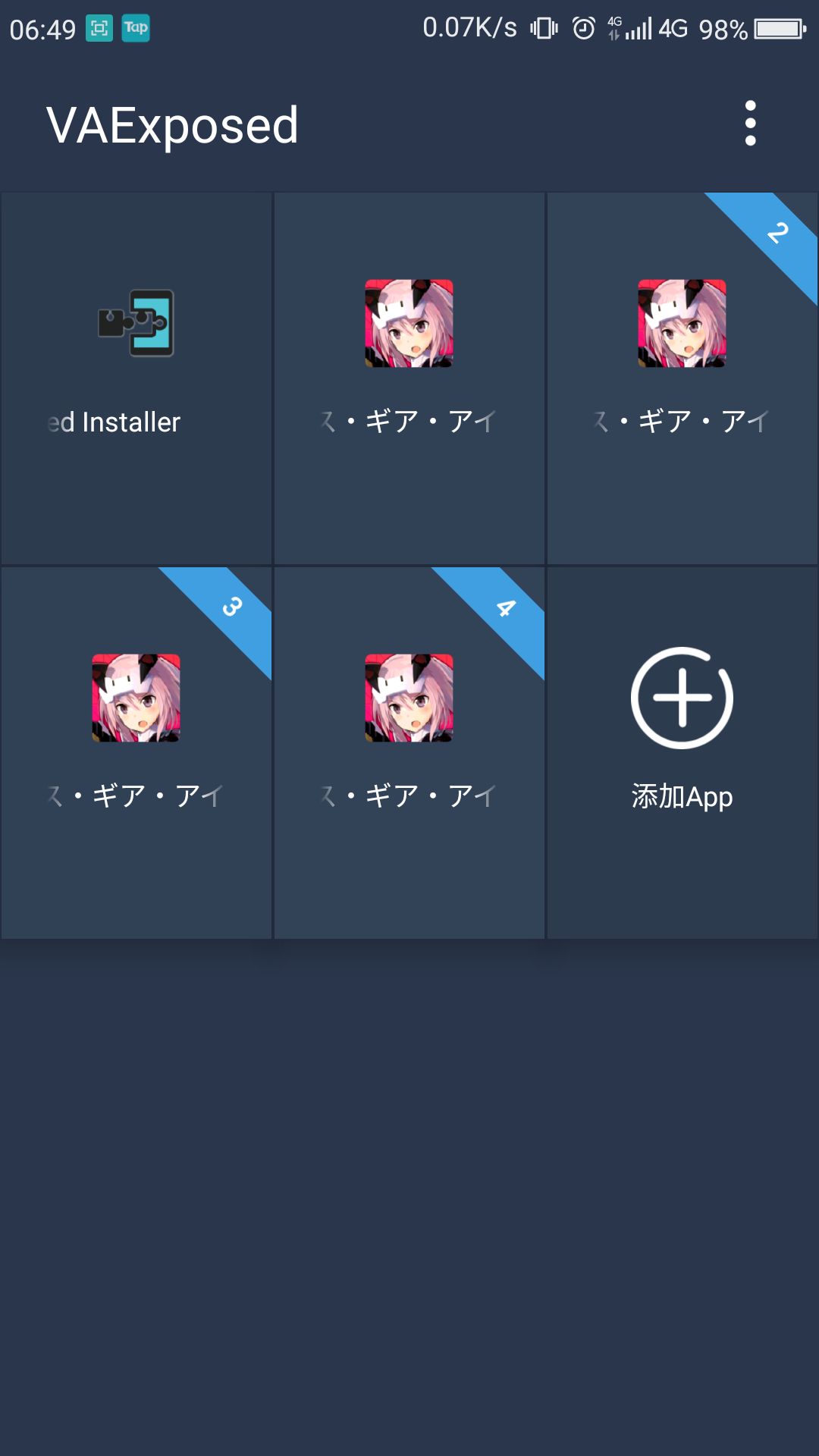The image size is (819, 1456).
Task: Tap the battery level indicator
Action: 779,27
